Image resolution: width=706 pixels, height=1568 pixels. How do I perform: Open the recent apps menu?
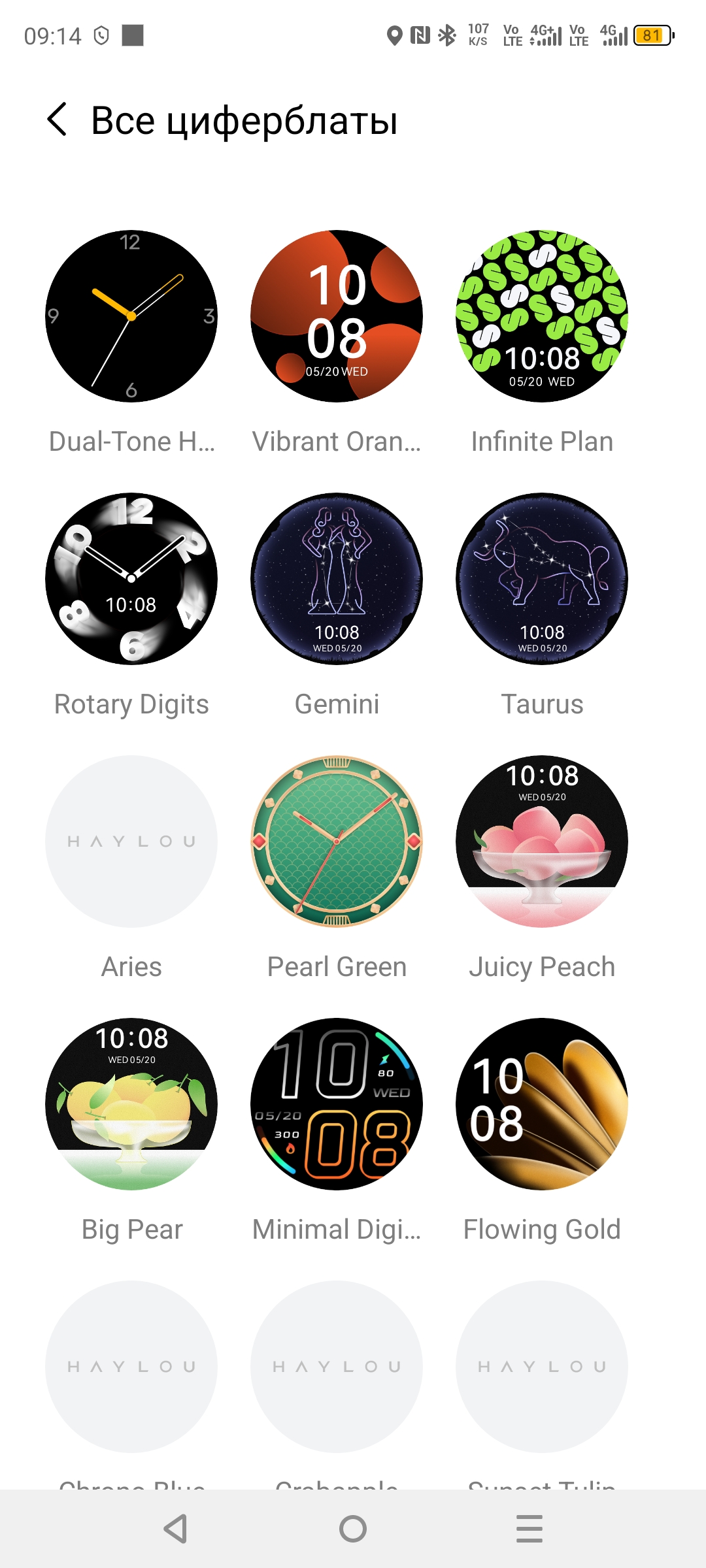tap(529, 1529)
